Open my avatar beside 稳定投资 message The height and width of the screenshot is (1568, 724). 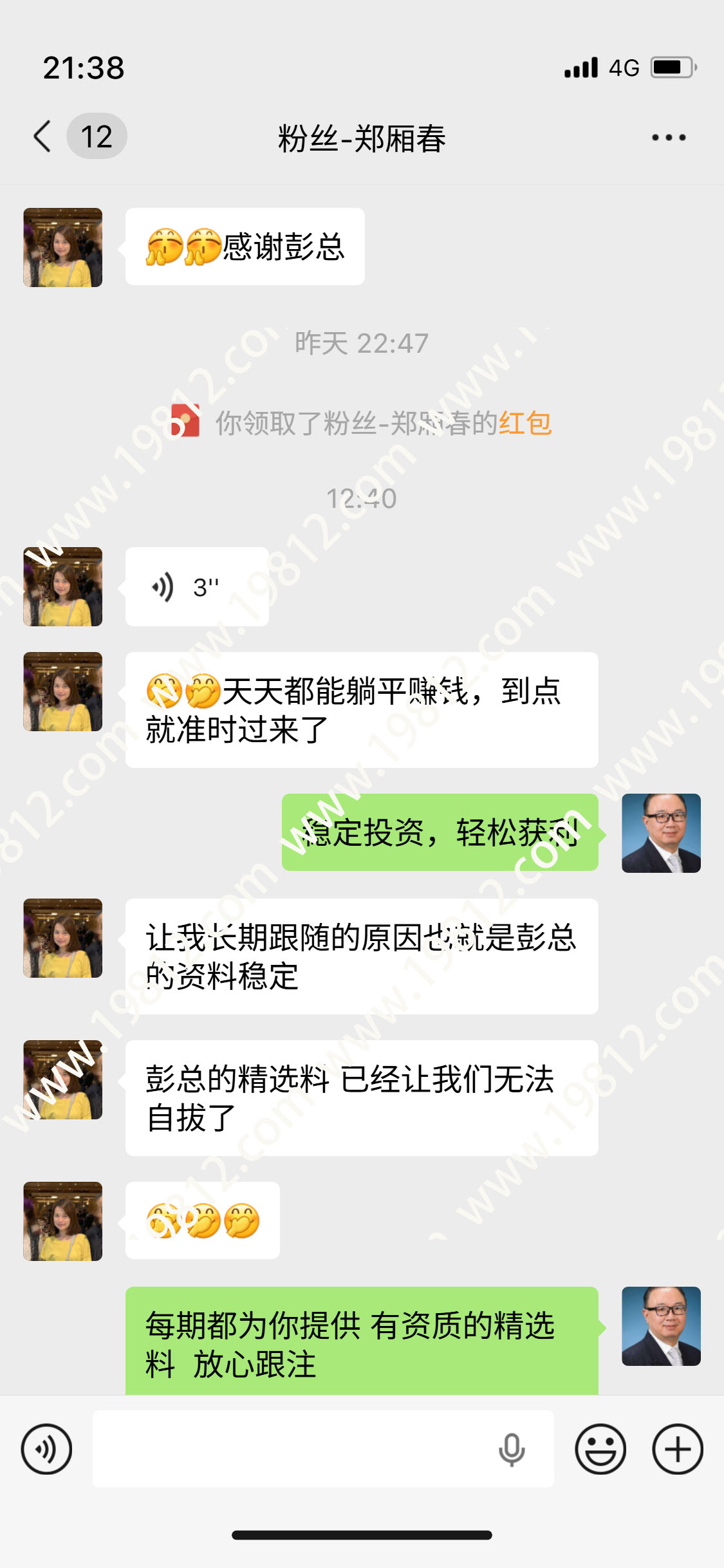tap(661, 833)
